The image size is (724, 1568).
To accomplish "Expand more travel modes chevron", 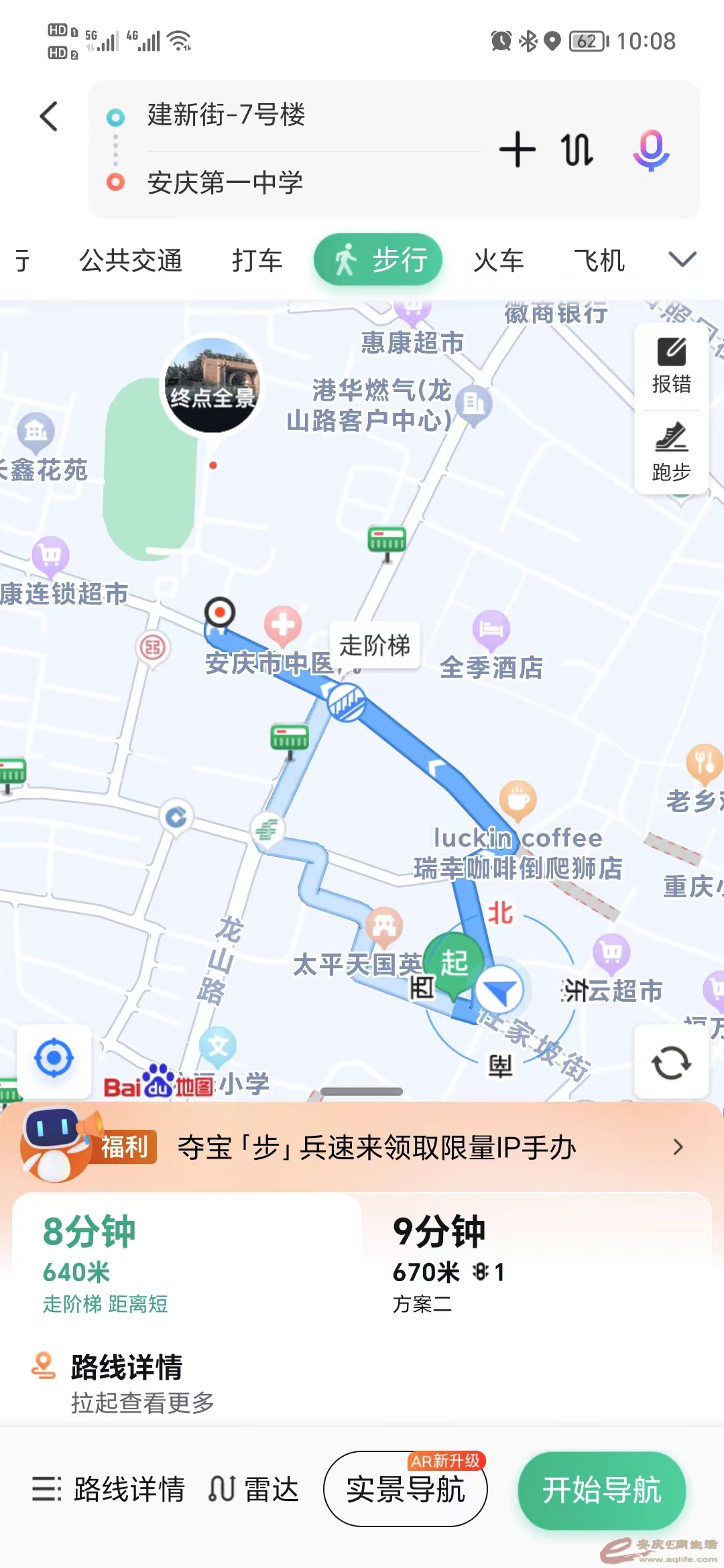I will (682, 259).
